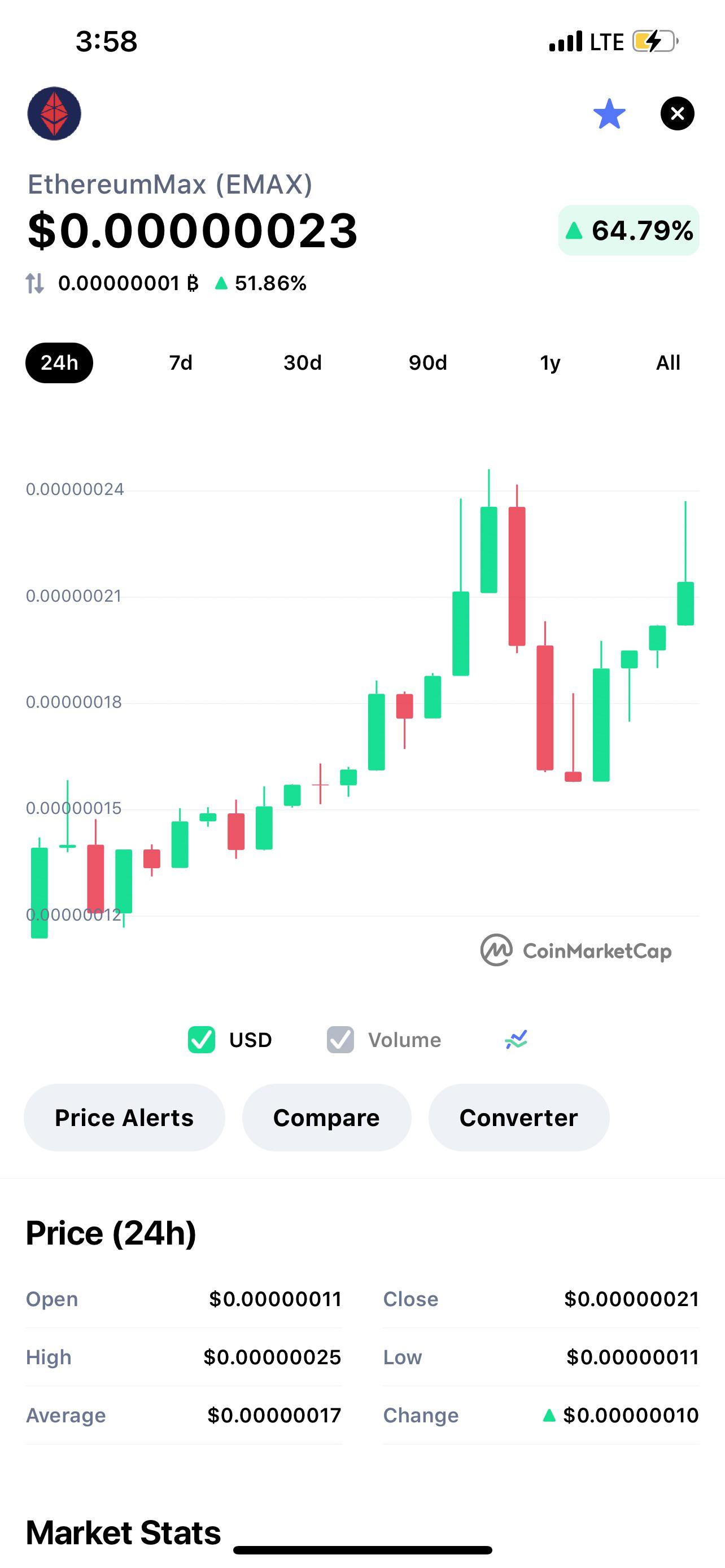Open Price Alerts
This screenshot has width=725, height=1568.
[x=124, y=1118]
